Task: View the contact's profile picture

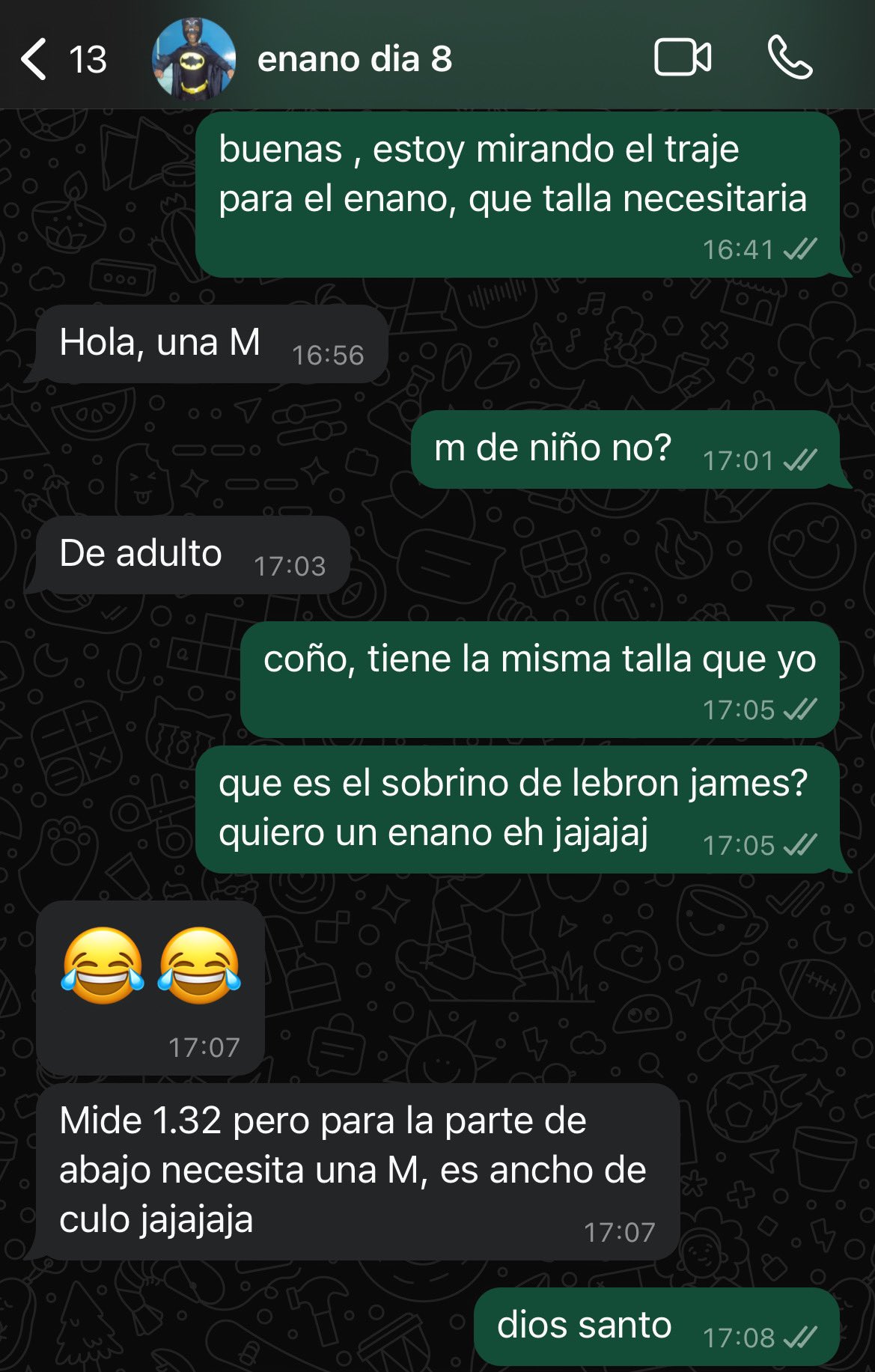Action: pyautogui.click(x=194, y=59)
